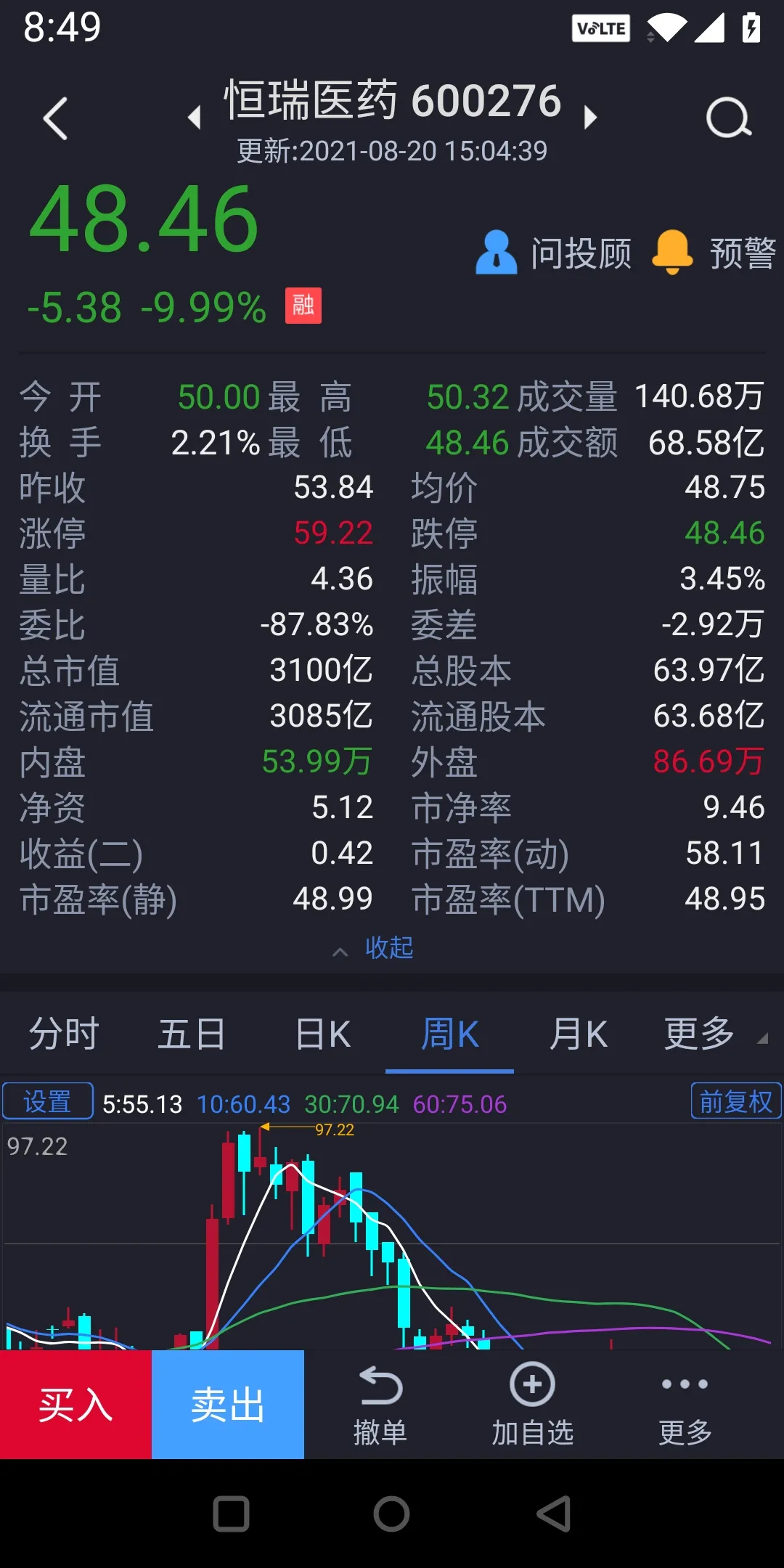Select the 月K chart tab

coord(579,1034)
